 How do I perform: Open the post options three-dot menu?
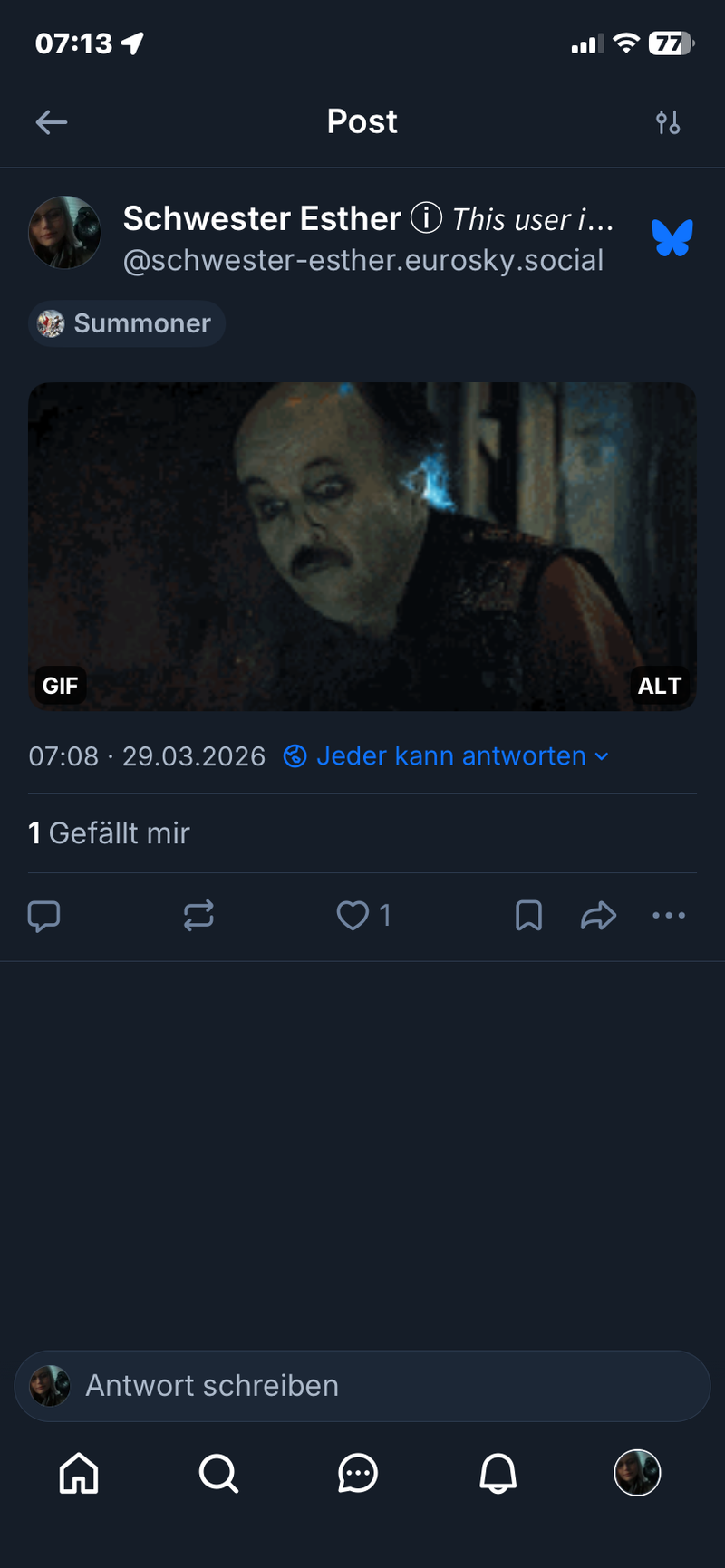(669, 916)
